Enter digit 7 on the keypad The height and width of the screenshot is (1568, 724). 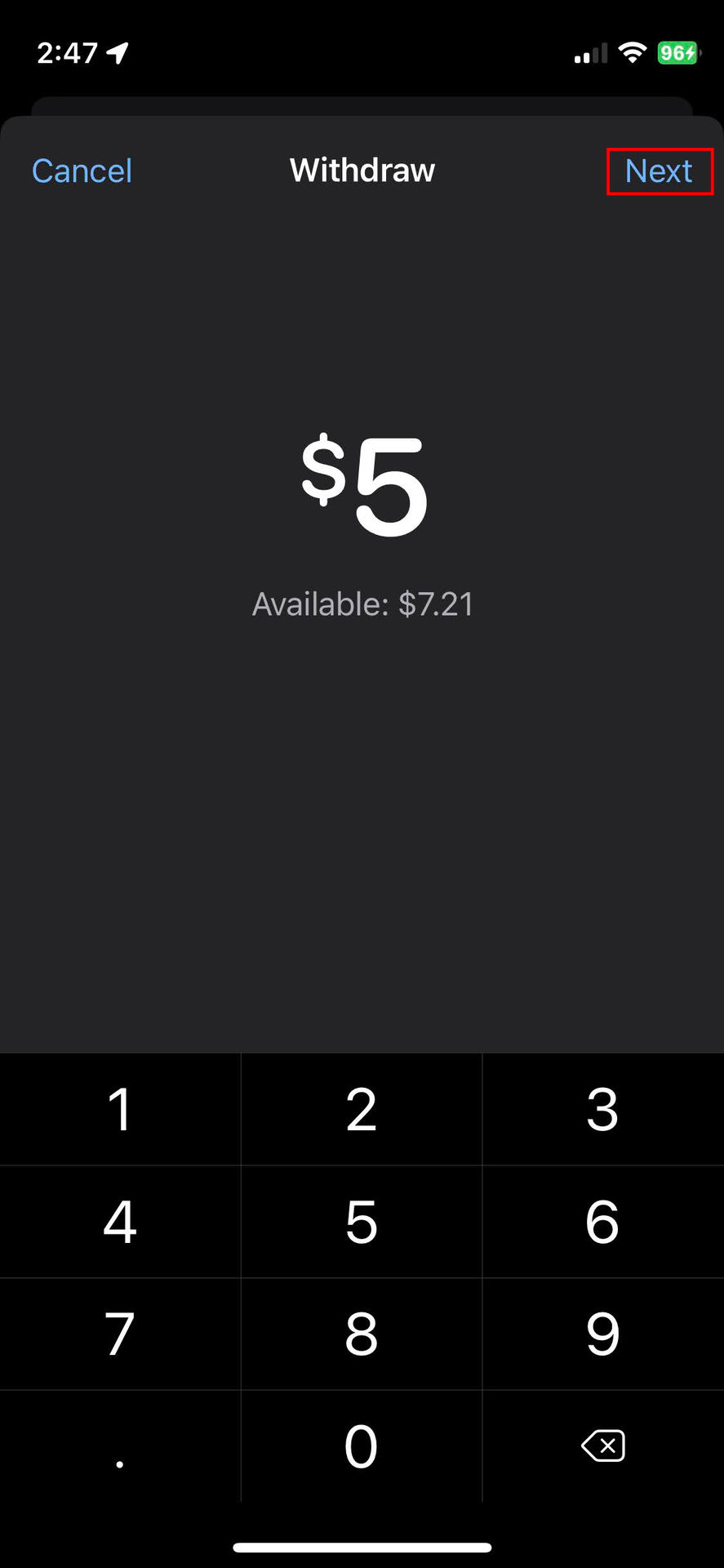pyautogui.click(x=120, y=1334)
